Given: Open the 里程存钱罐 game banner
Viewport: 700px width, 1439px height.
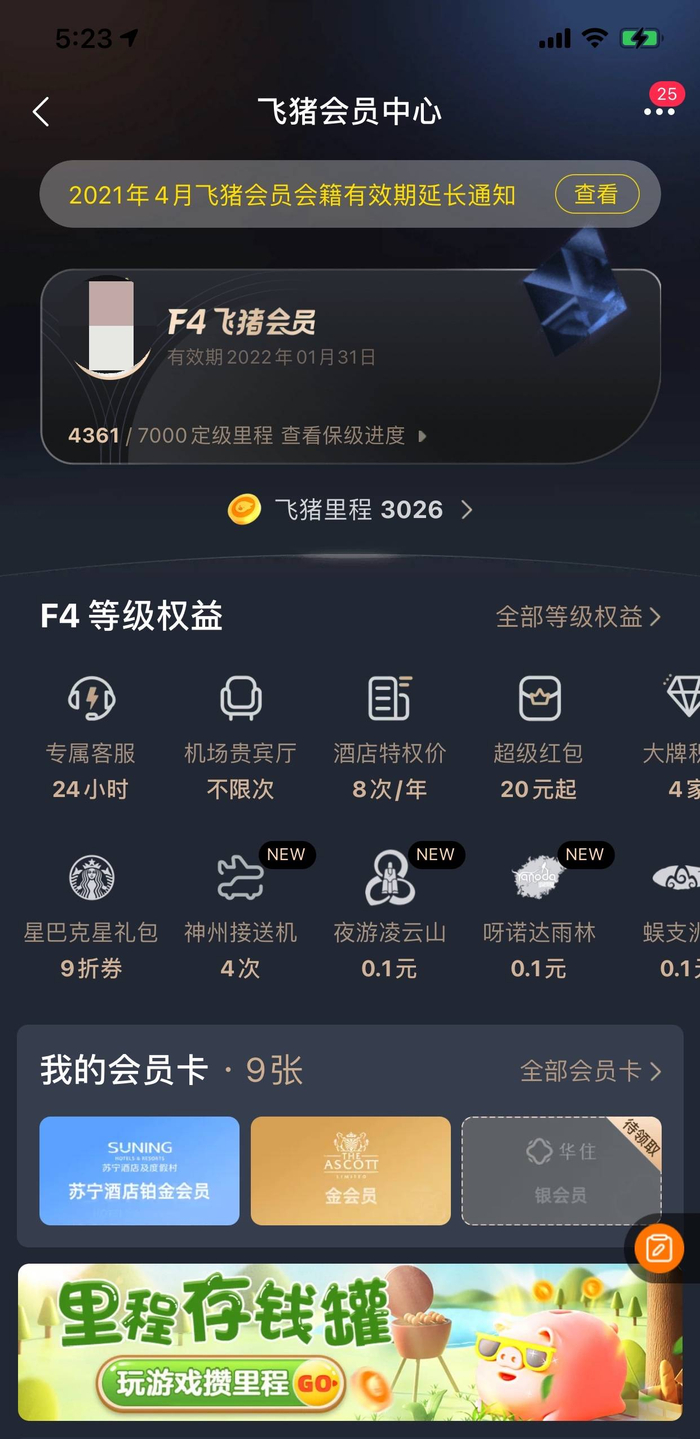Looking at the screenshot, I should (x=350, y=1341).
